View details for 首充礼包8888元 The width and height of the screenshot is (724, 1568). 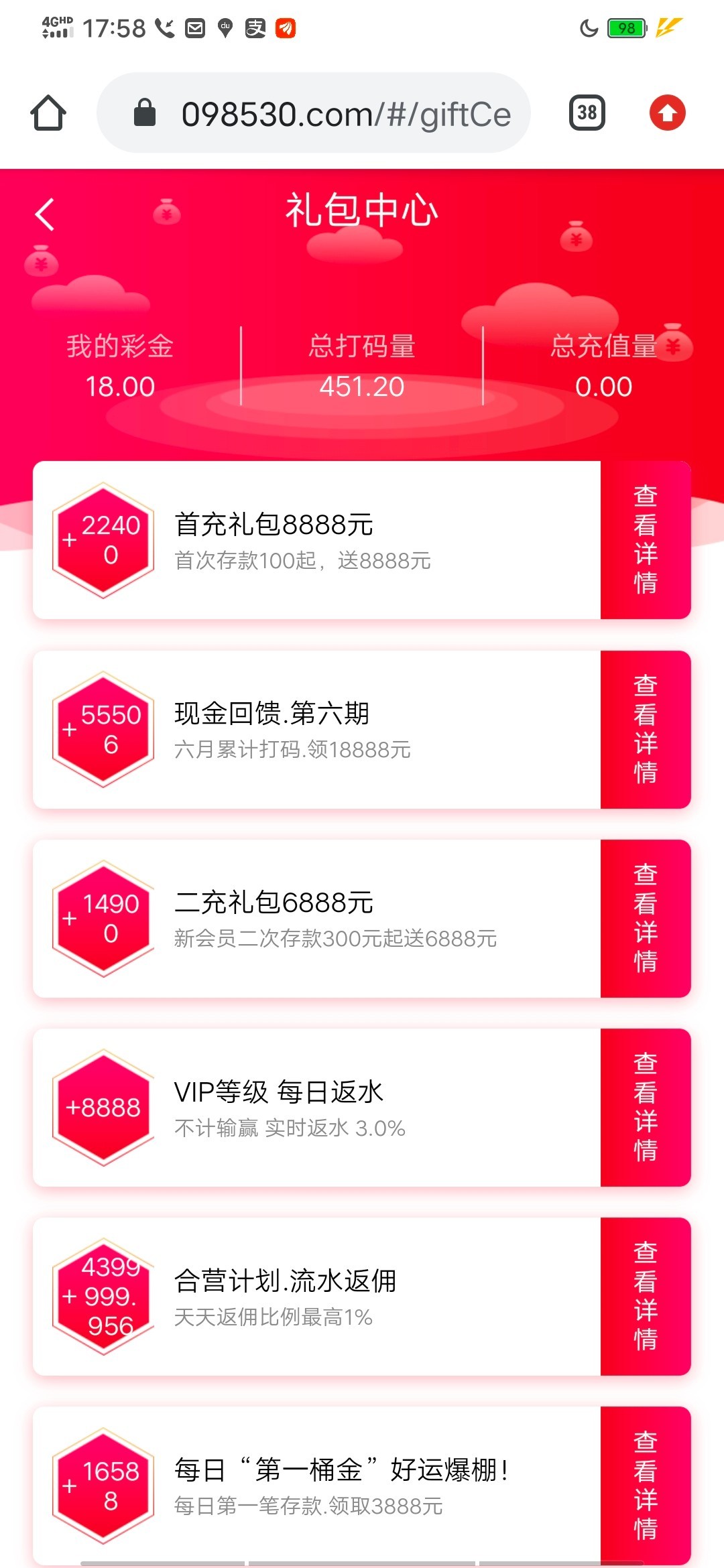[x=645, y=540]
